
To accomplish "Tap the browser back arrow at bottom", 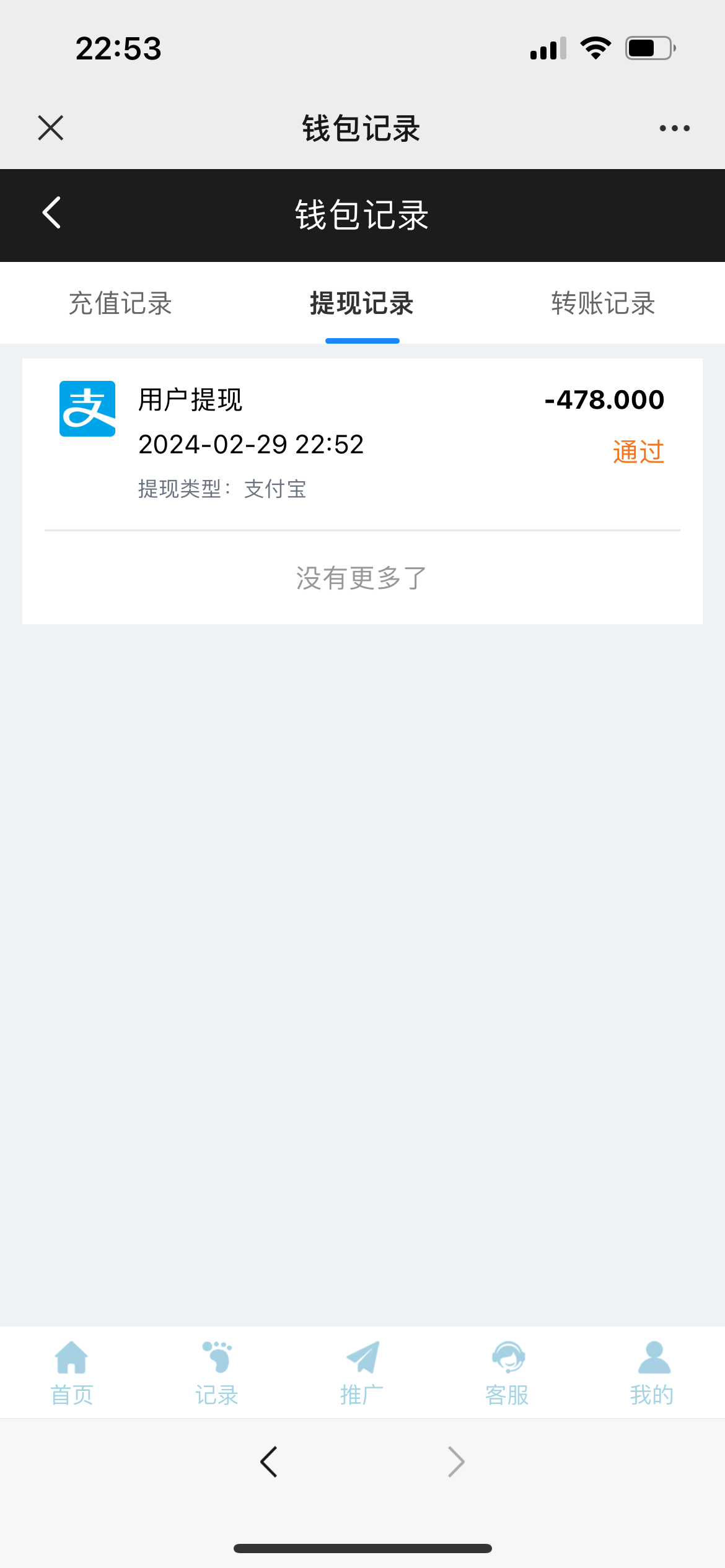I will coord(269,1462).
